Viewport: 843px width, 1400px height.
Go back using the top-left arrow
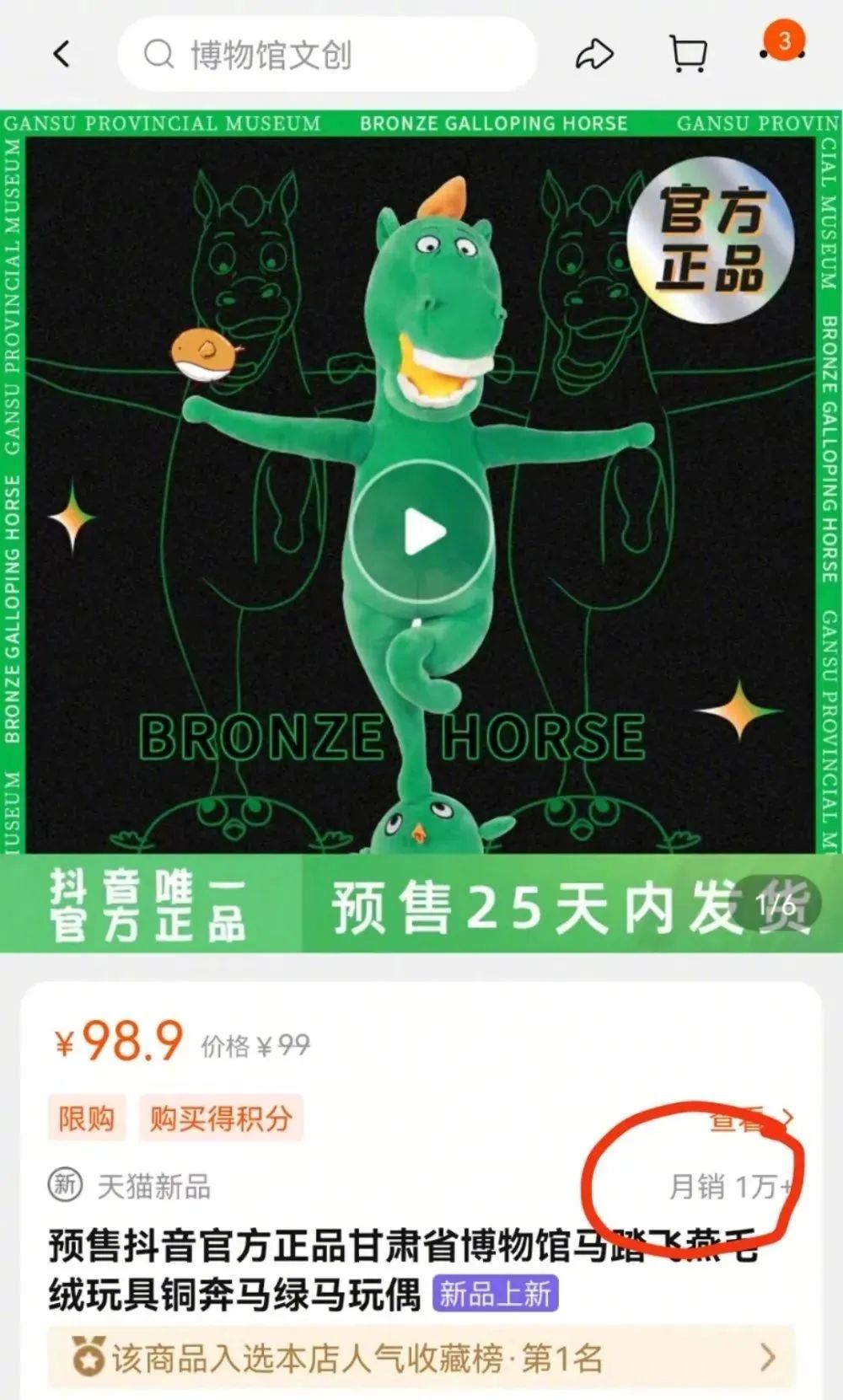[x=62, y=55]
